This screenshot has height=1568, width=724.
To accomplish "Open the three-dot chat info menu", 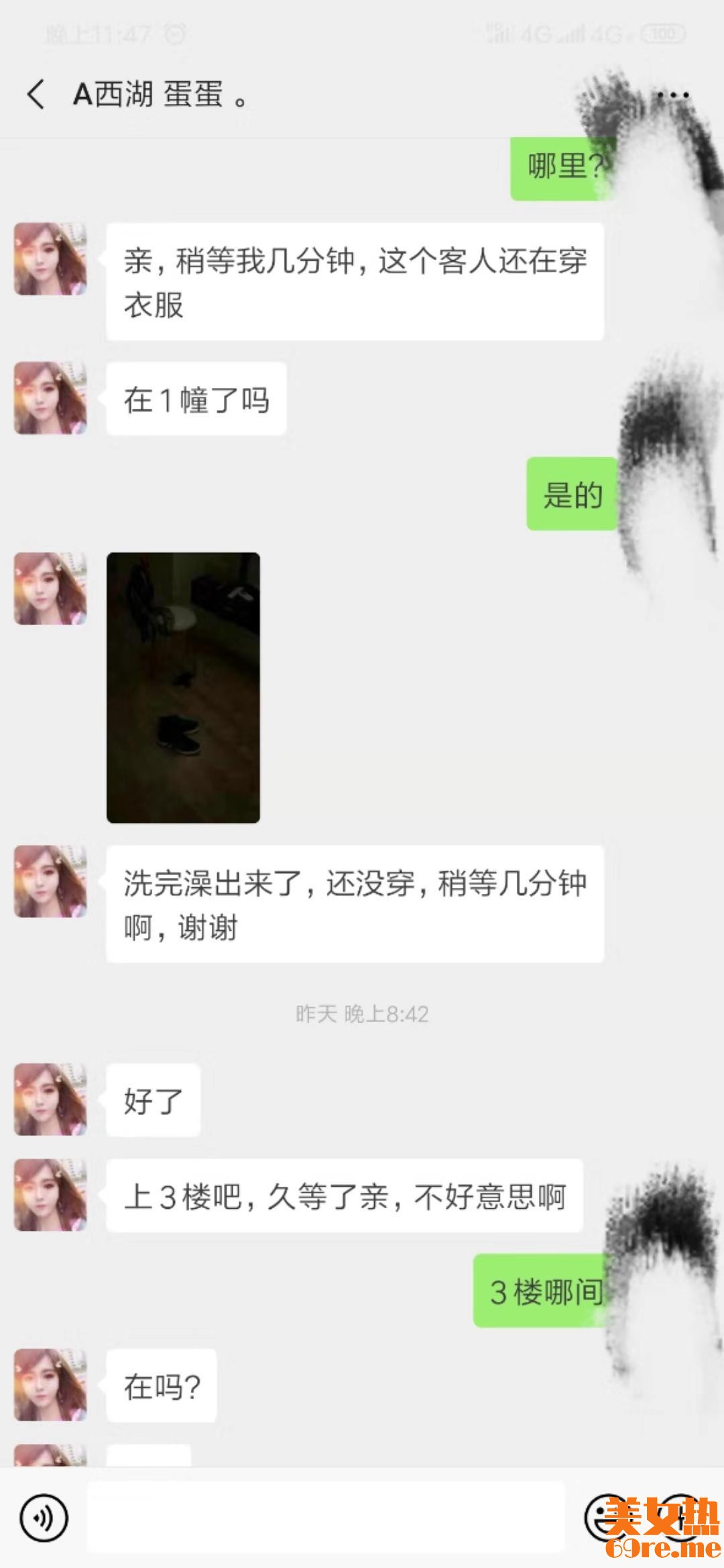I will [x=672, y=95].
